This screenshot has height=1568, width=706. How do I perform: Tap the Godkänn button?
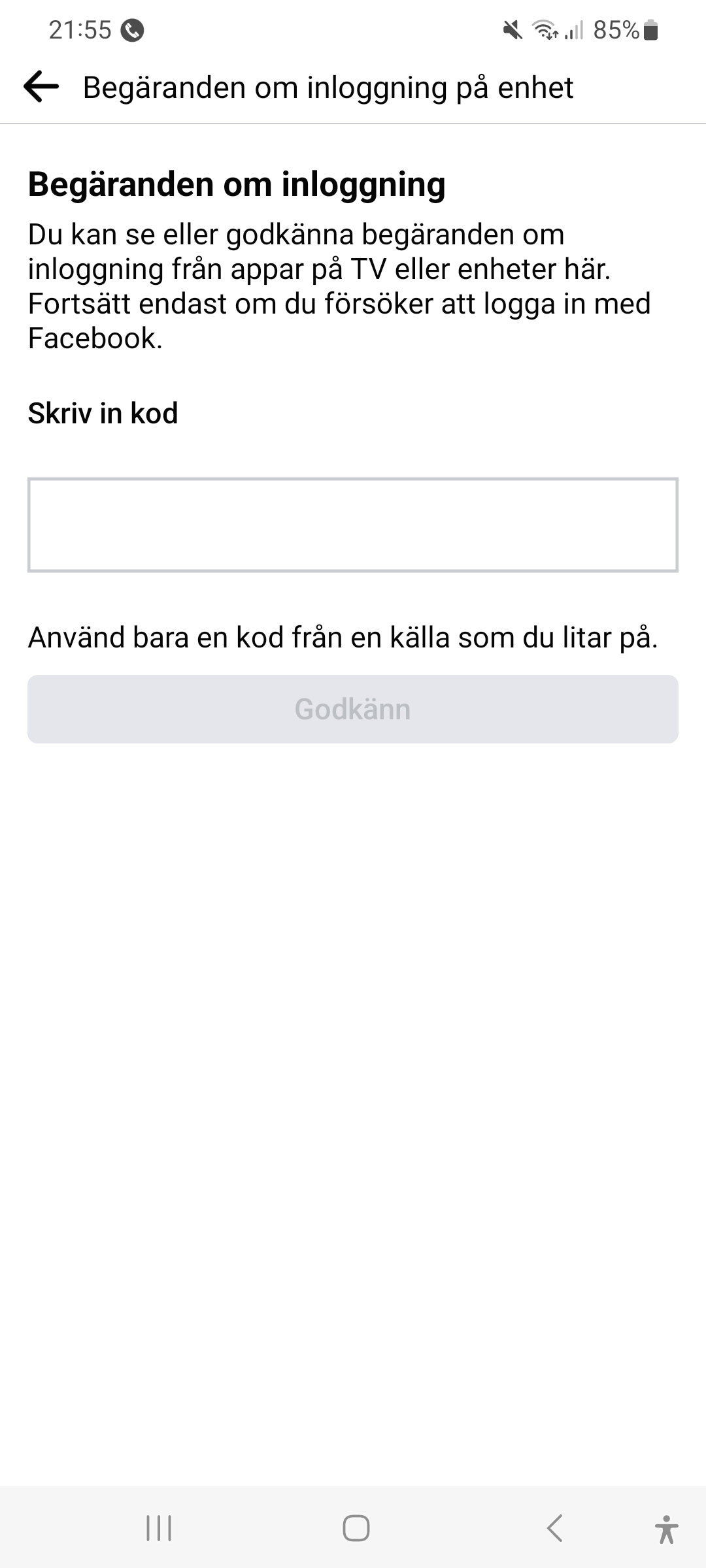click(x=352, y=709)
